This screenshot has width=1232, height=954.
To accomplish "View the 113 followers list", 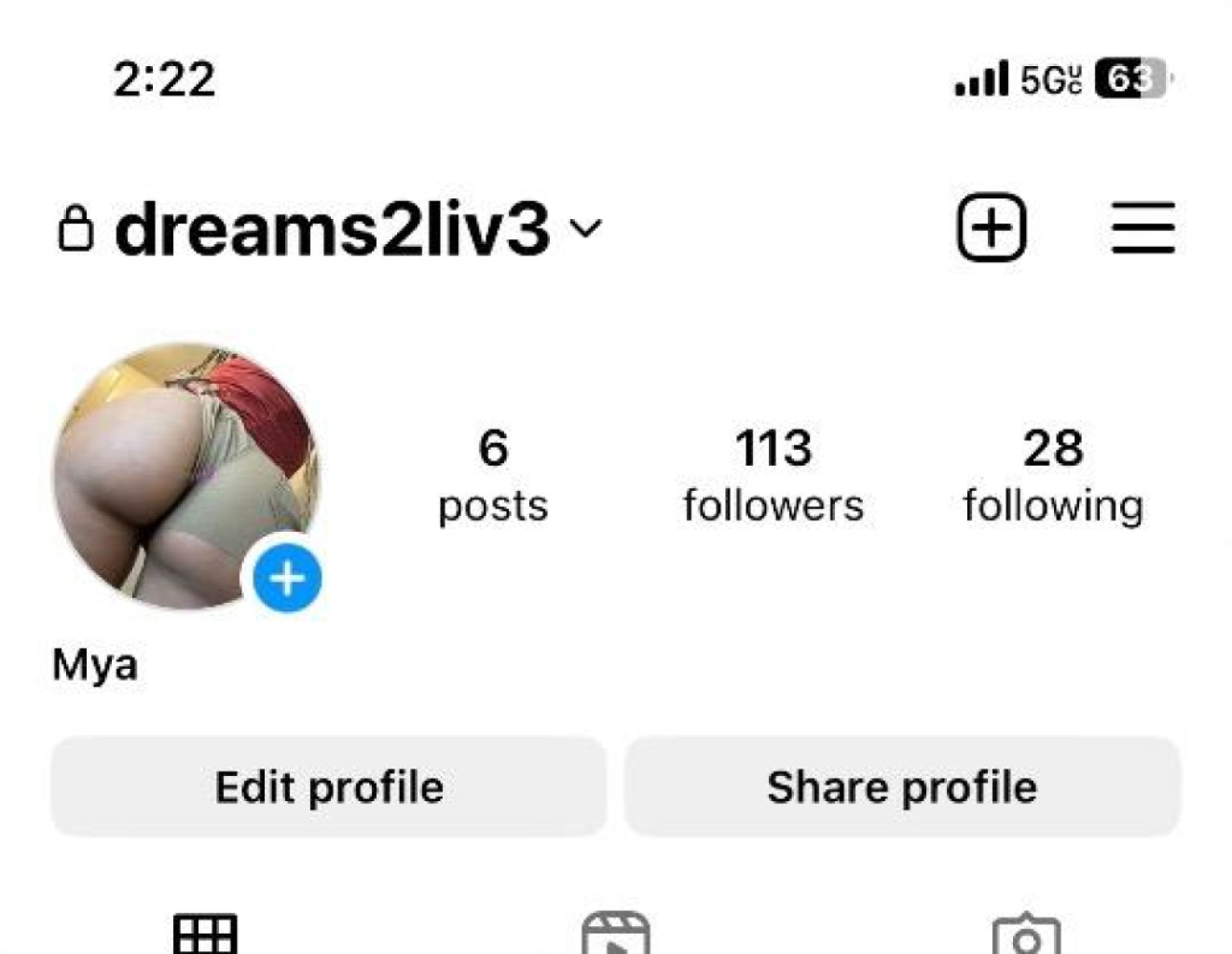I will pos(773,475).
